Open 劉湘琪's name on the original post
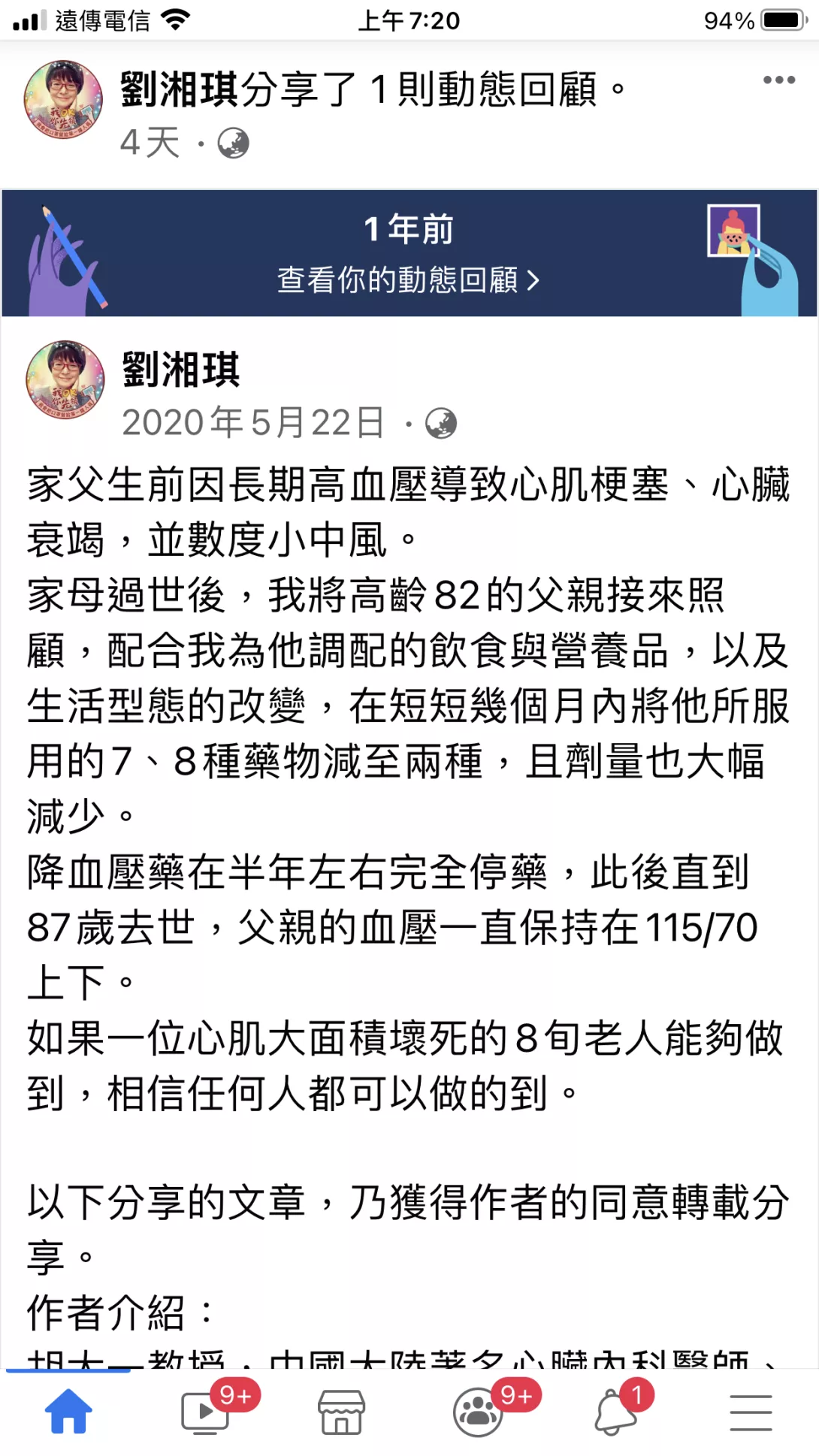This screenshot has height=1456, width=819. pyautogui.click(x=181, y=370)
